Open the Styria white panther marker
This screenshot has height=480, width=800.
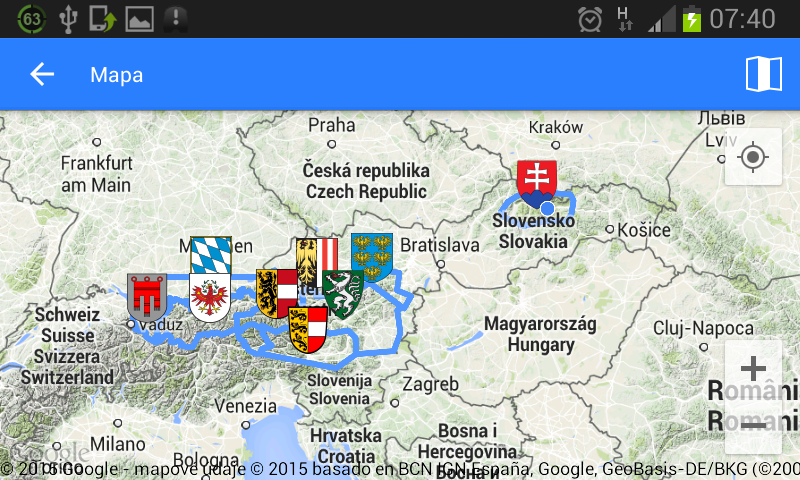[x=344, y=291]
